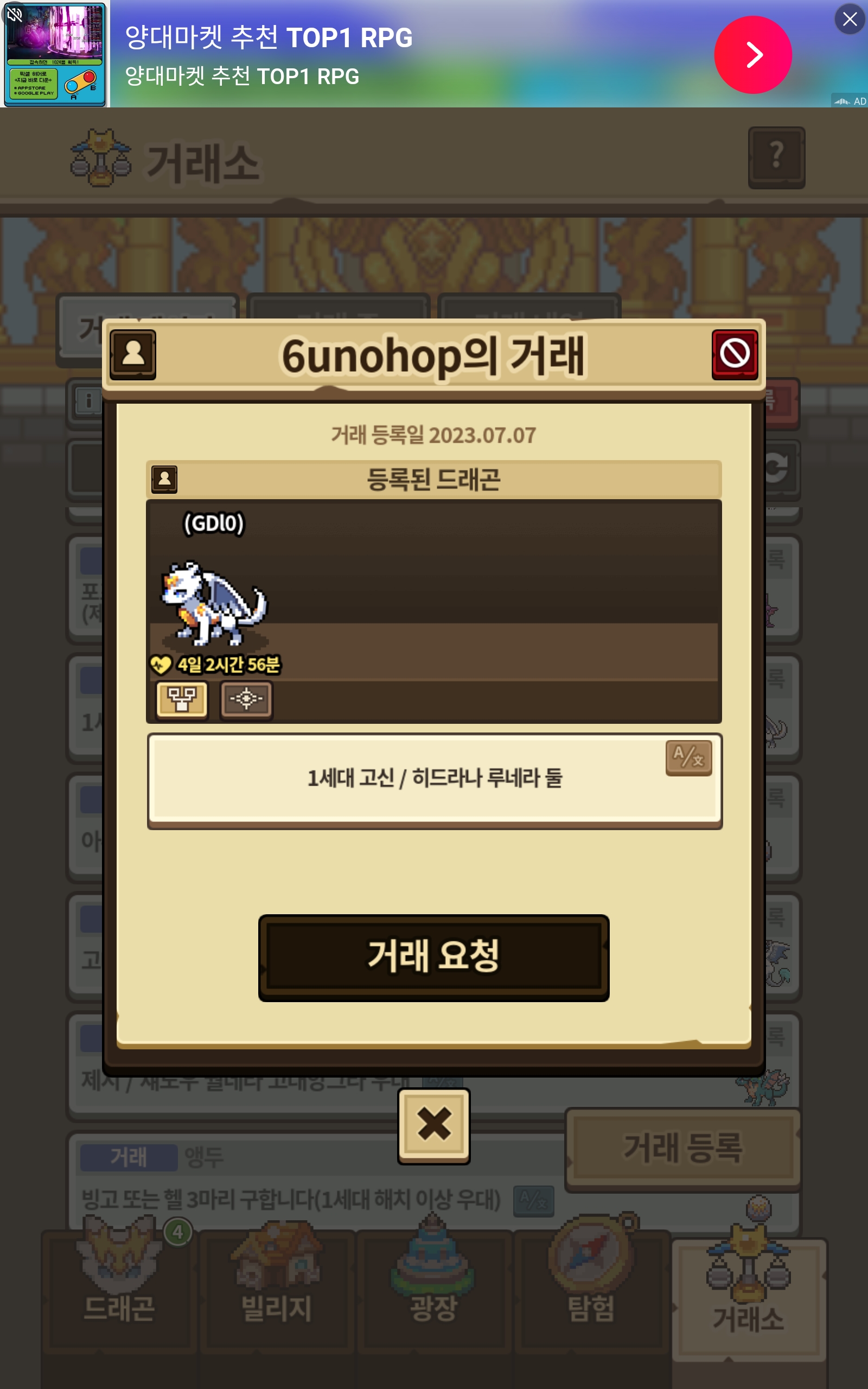Tap the 거래 요청 trade request button
Viewport: 868px width, 1389px height.
433,957
